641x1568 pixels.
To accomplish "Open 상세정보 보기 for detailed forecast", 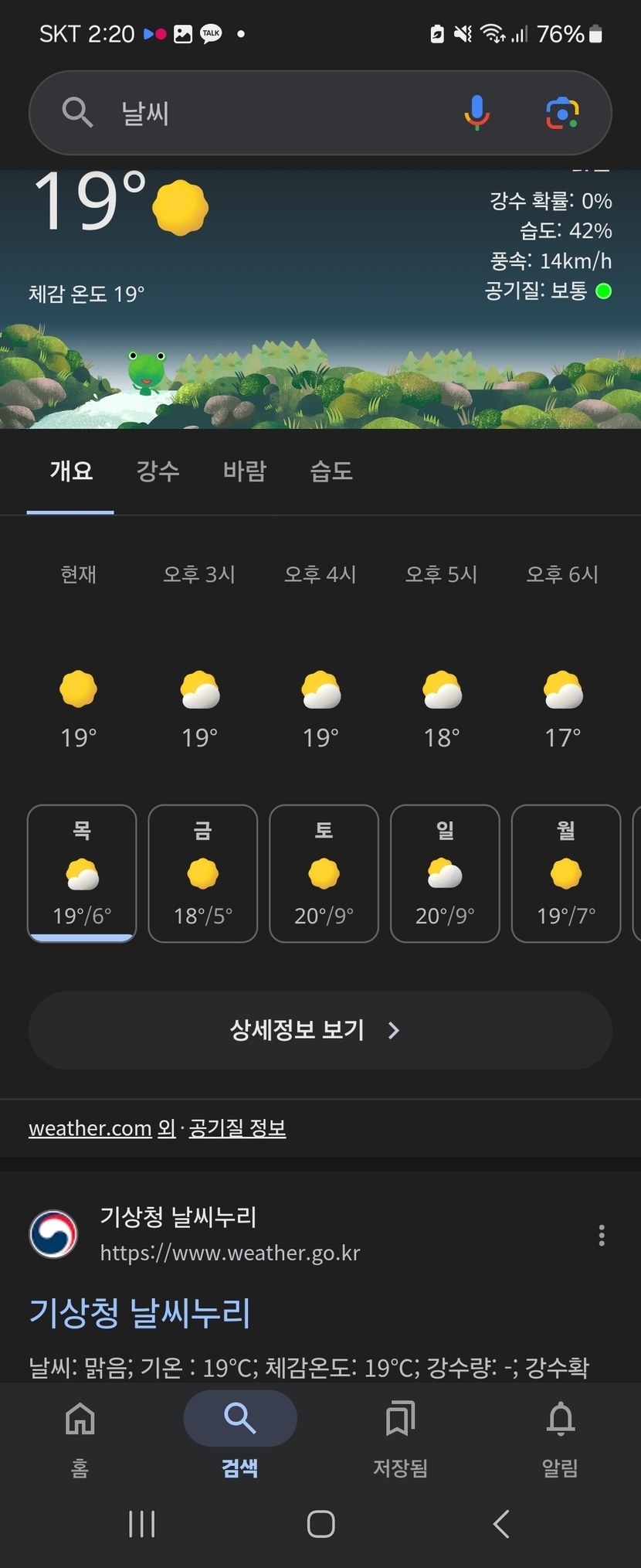I will click(320, 1030).
